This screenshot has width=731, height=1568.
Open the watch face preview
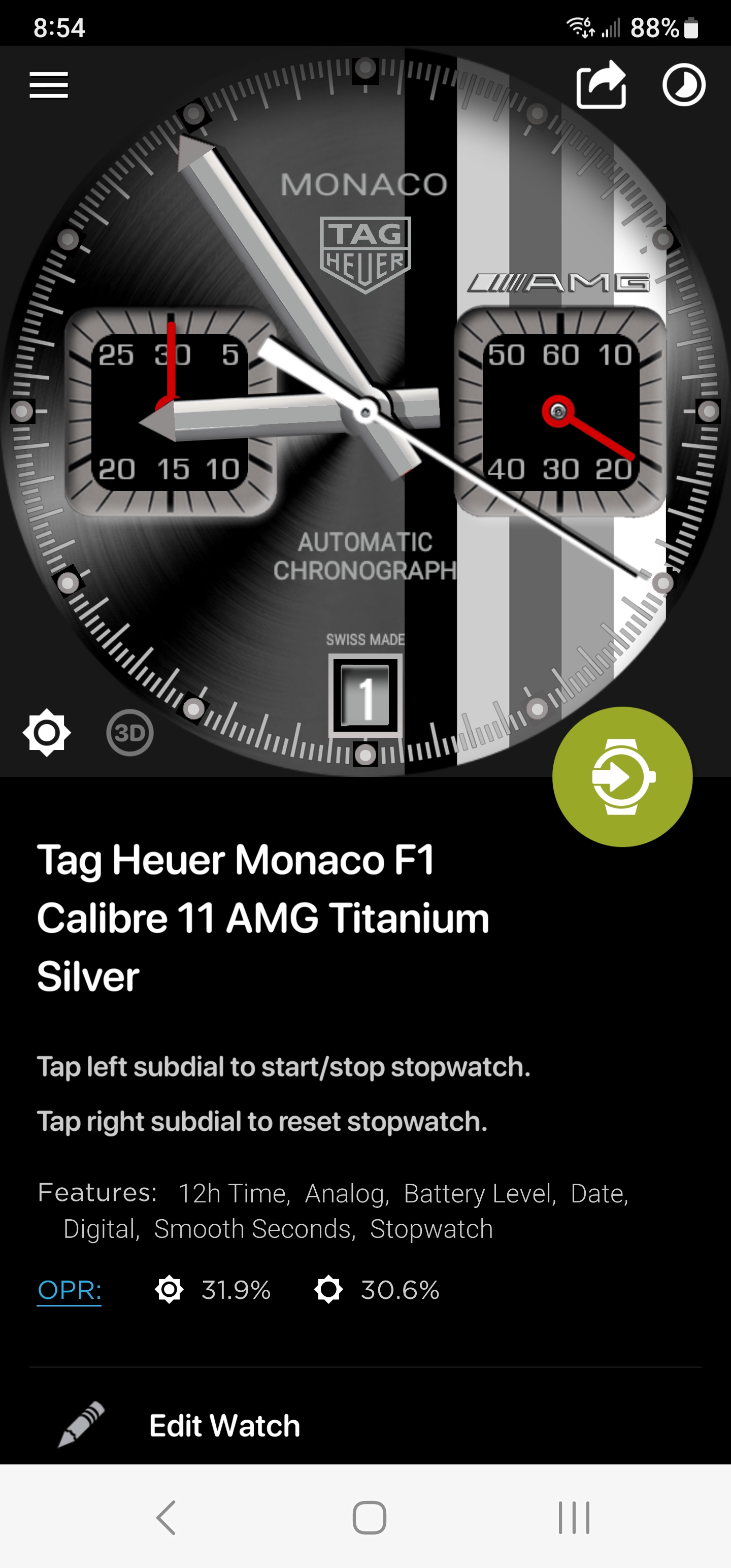pos(365,411)
